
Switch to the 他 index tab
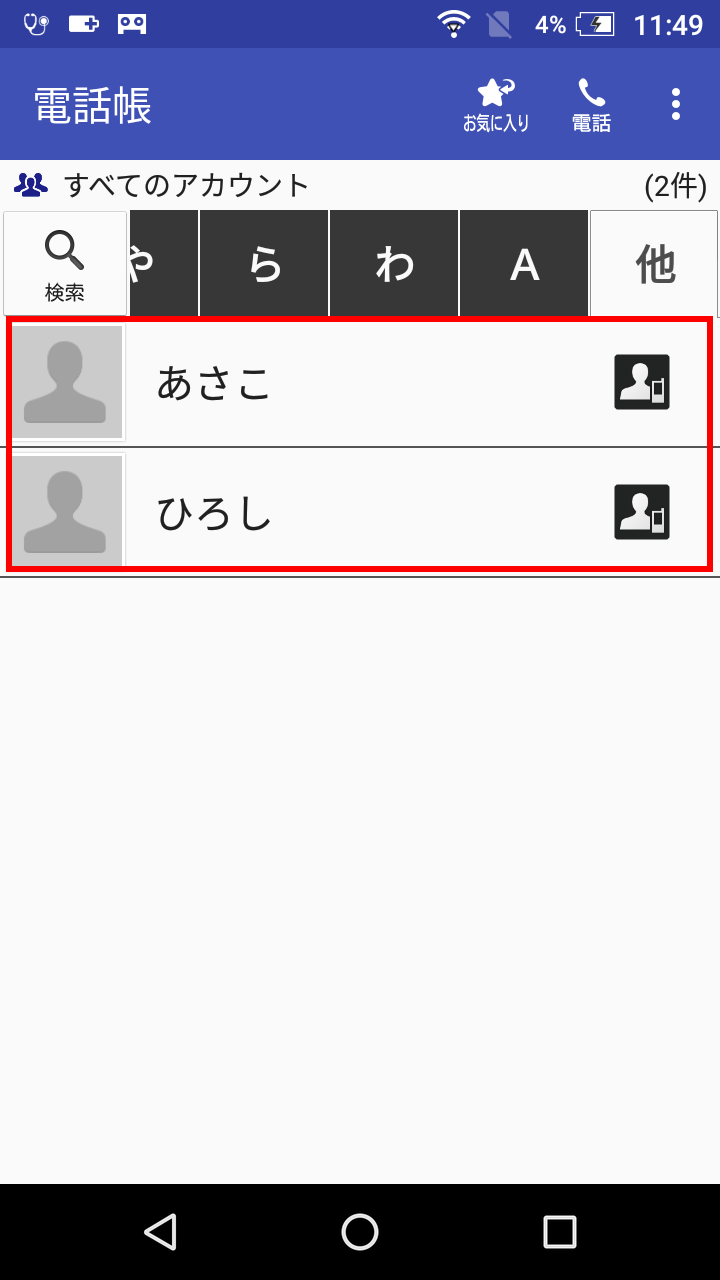pyautogui.click(x=654, y=264)
